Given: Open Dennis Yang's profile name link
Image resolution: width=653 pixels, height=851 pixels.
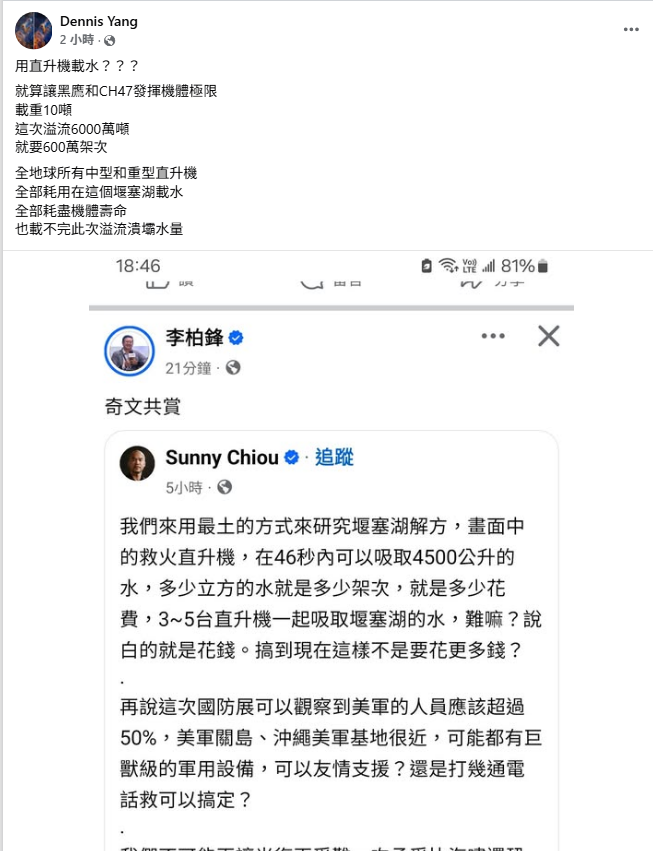Looking at the screenshot, I should [99, 21].
